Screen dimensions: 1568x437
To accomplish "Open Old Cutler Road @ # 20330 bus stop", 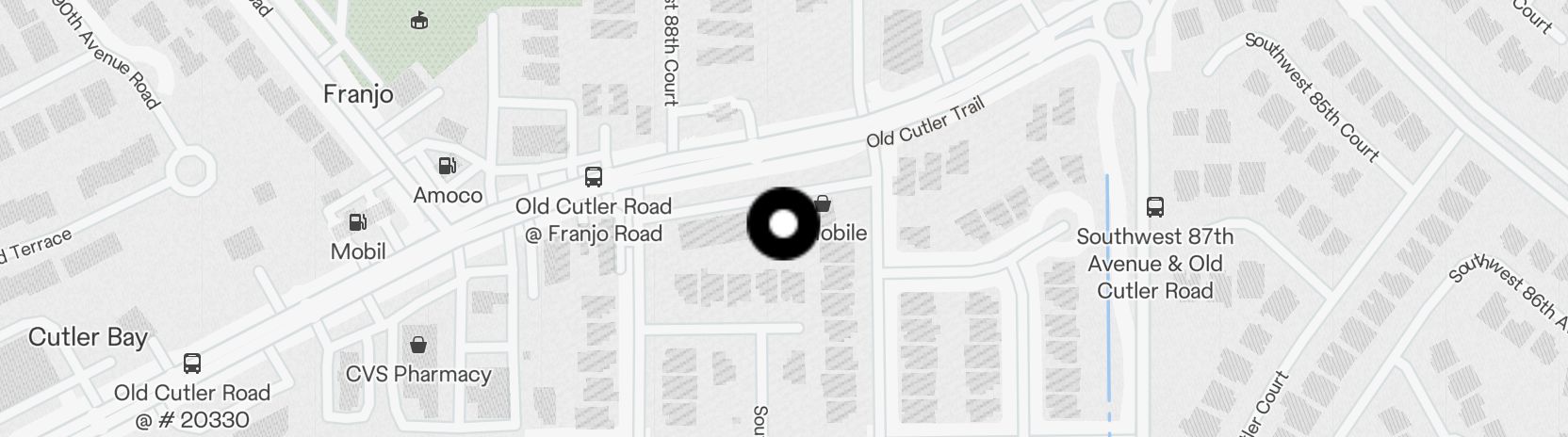I will (192, 364).
